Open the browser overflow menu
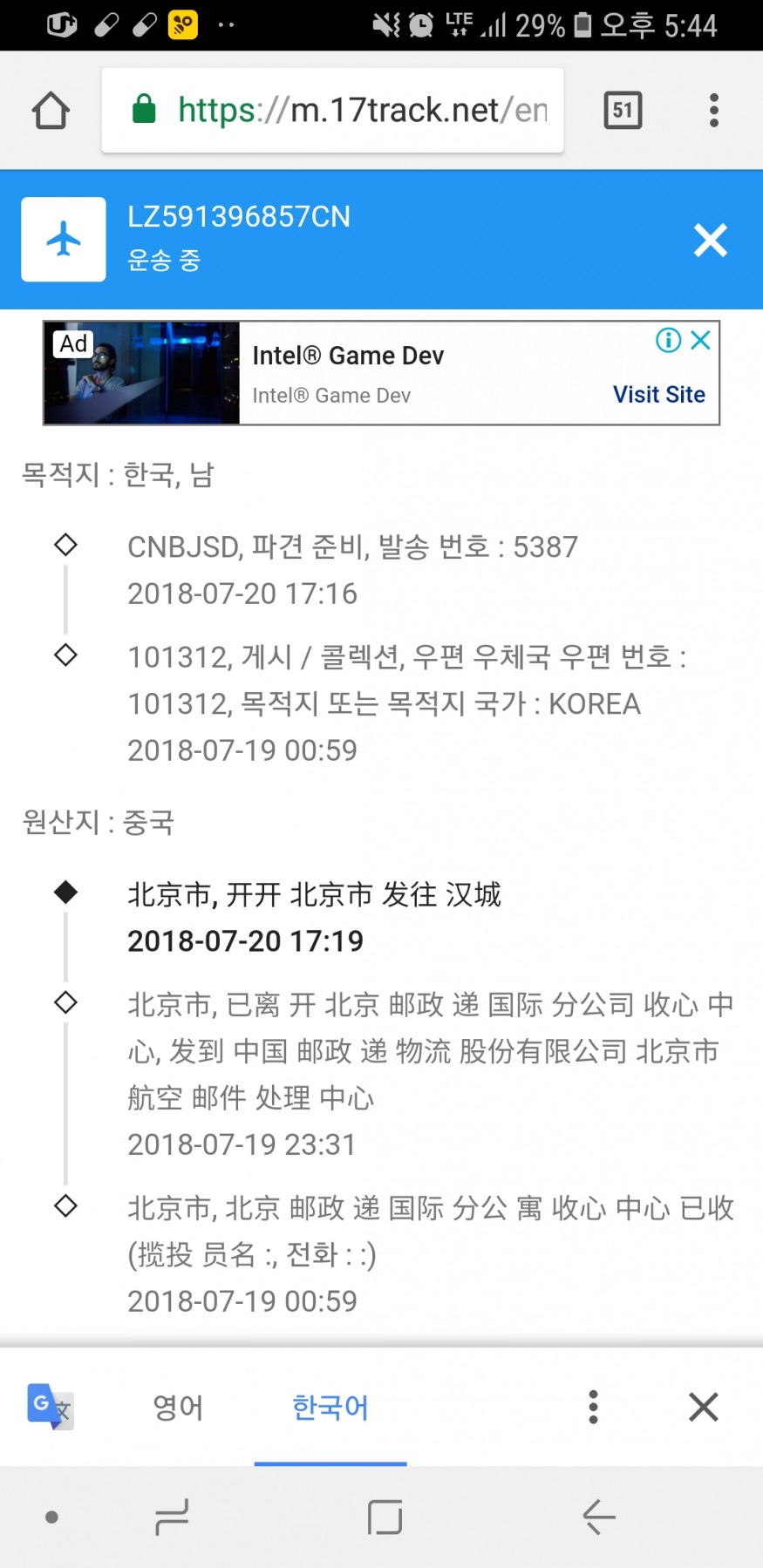 tap(713, 111)
